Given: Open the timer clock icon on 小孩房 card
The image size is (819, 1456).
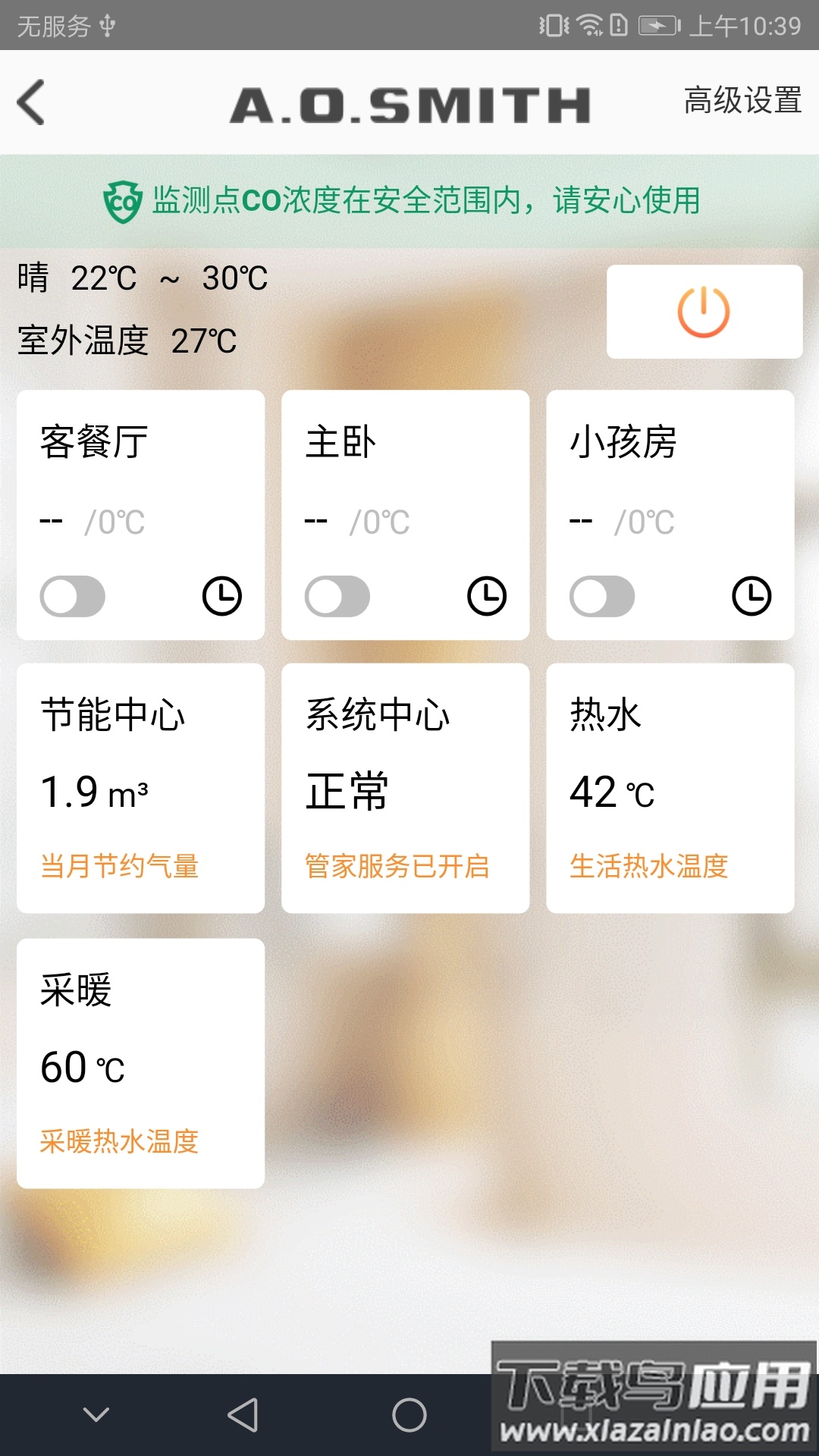Looking at the screenshot, I should click(750, 596).
